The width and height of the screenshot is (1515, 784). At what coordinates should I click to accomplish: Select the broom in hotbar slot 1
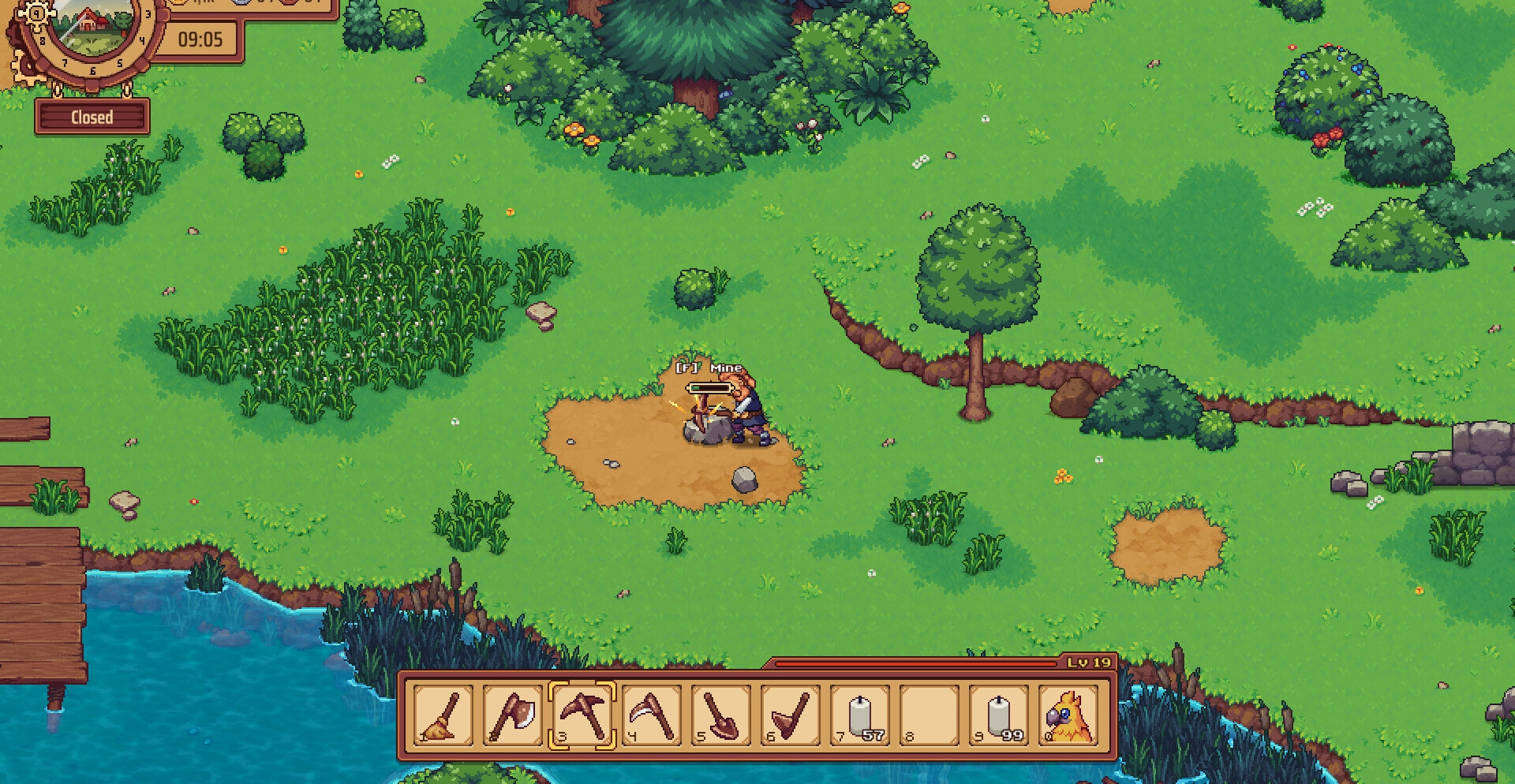pyautogui.click(x=443, y=715)
